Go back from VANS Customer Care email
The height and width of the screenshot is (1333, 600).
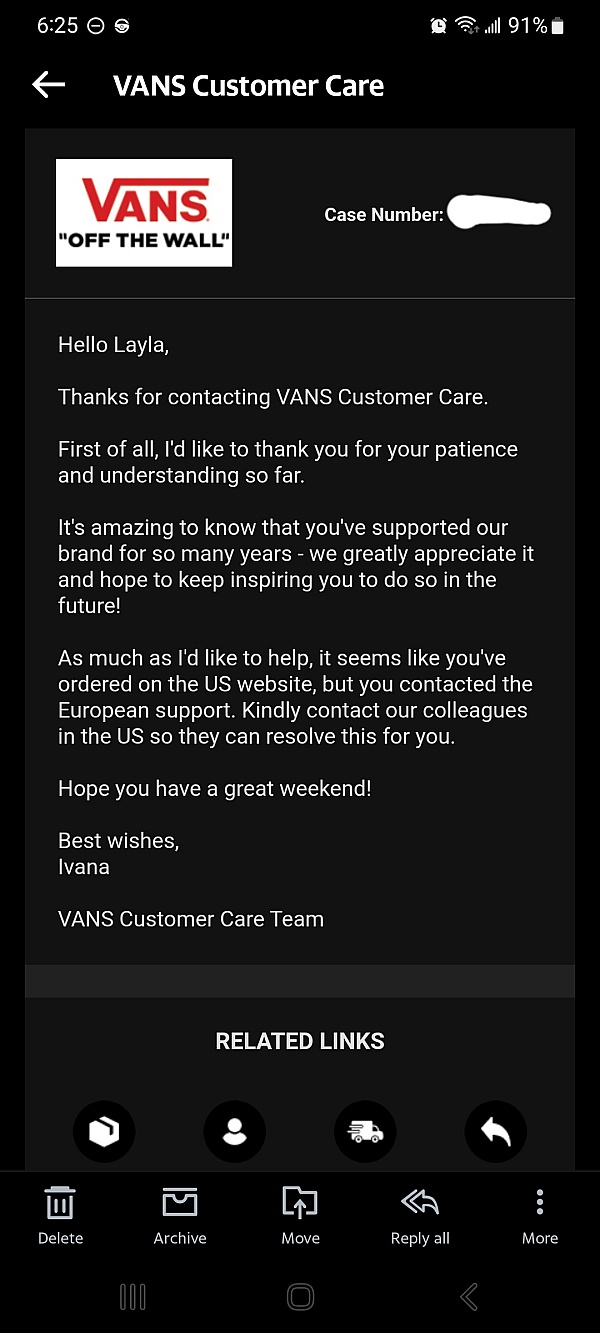coord(48,86)
